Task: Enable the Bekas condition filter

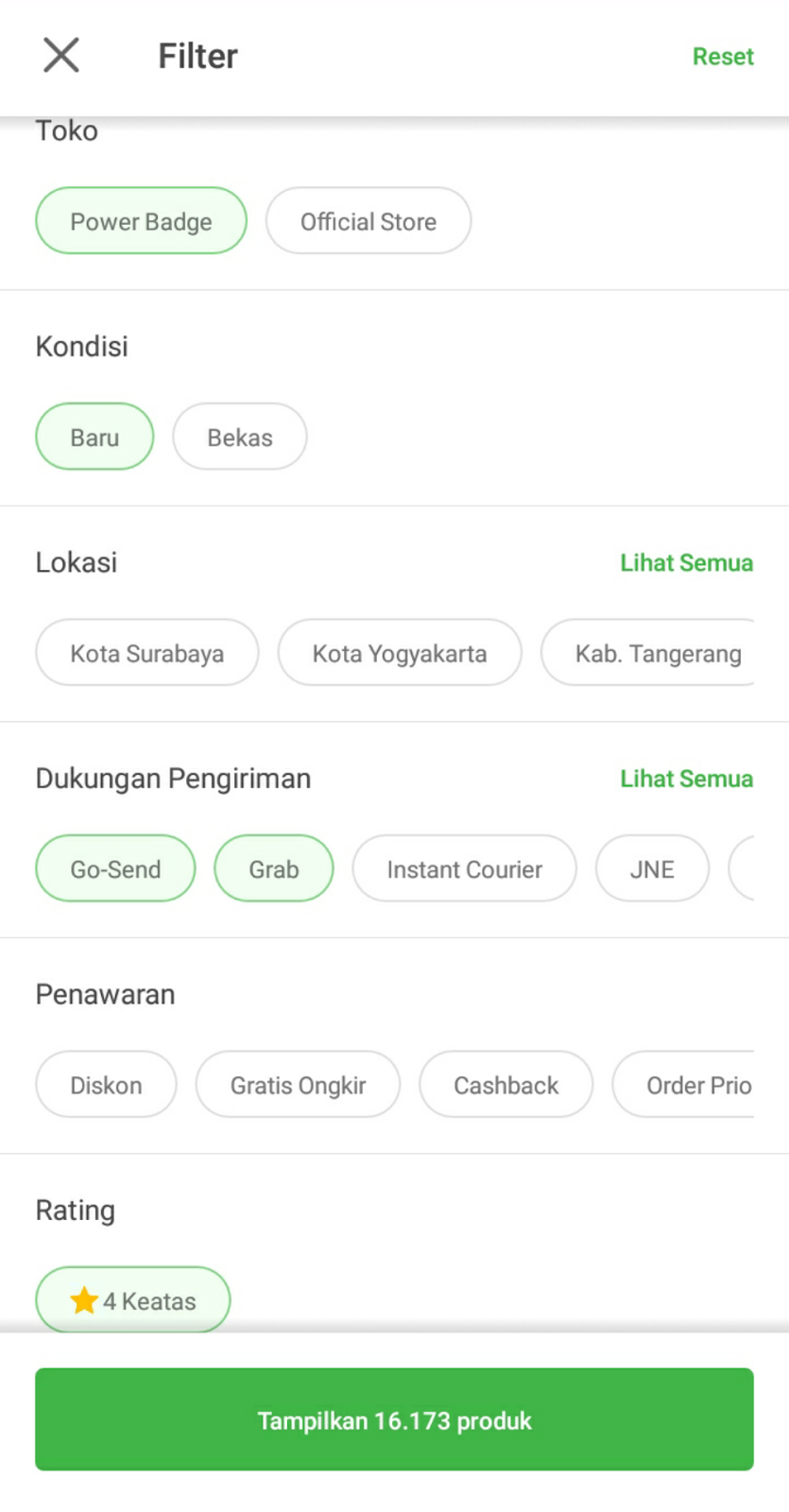Action: pyautogui.click(x=239, y=436)
